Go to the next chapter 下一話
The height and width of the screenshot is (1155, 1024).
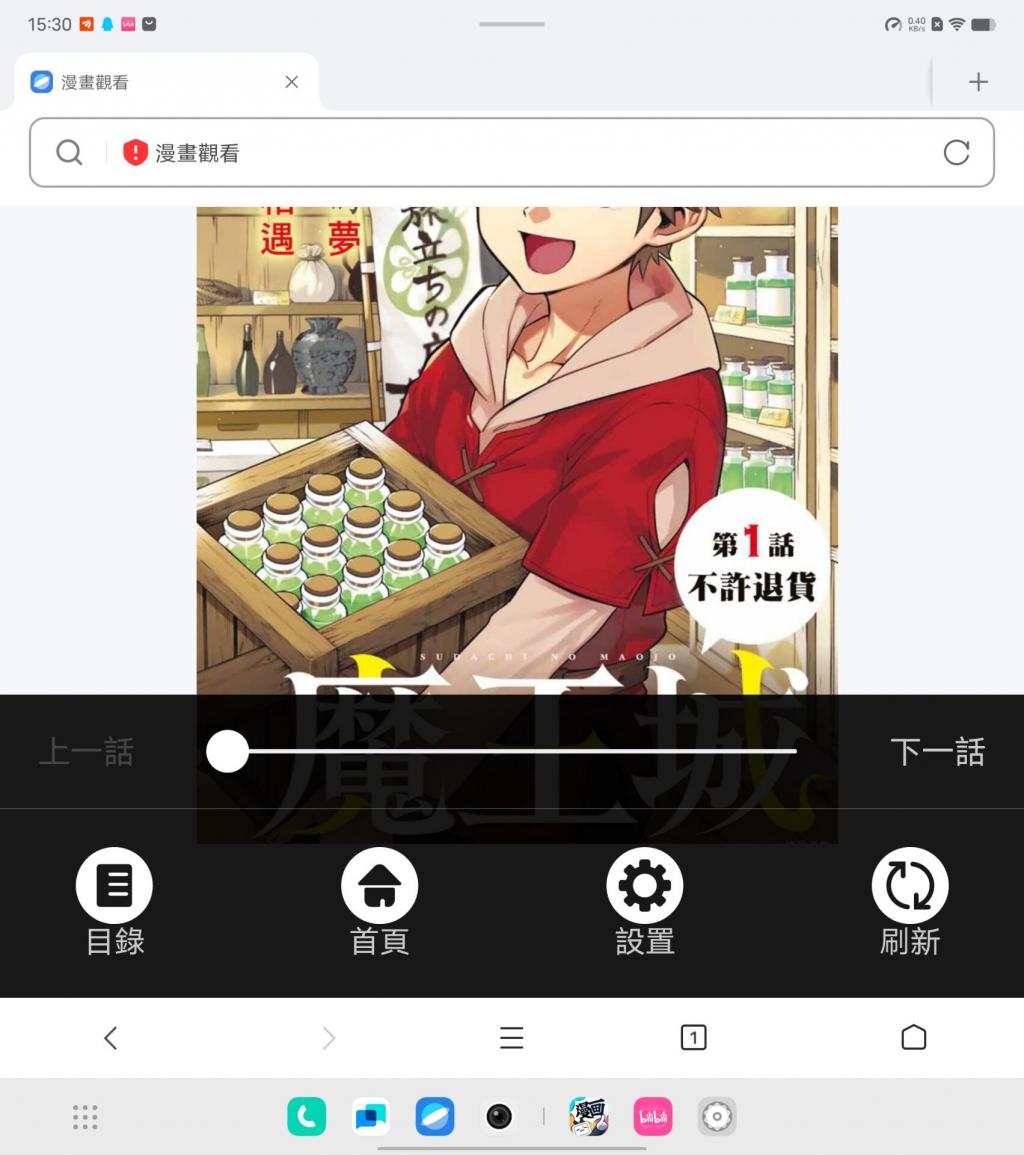point(937,752)
